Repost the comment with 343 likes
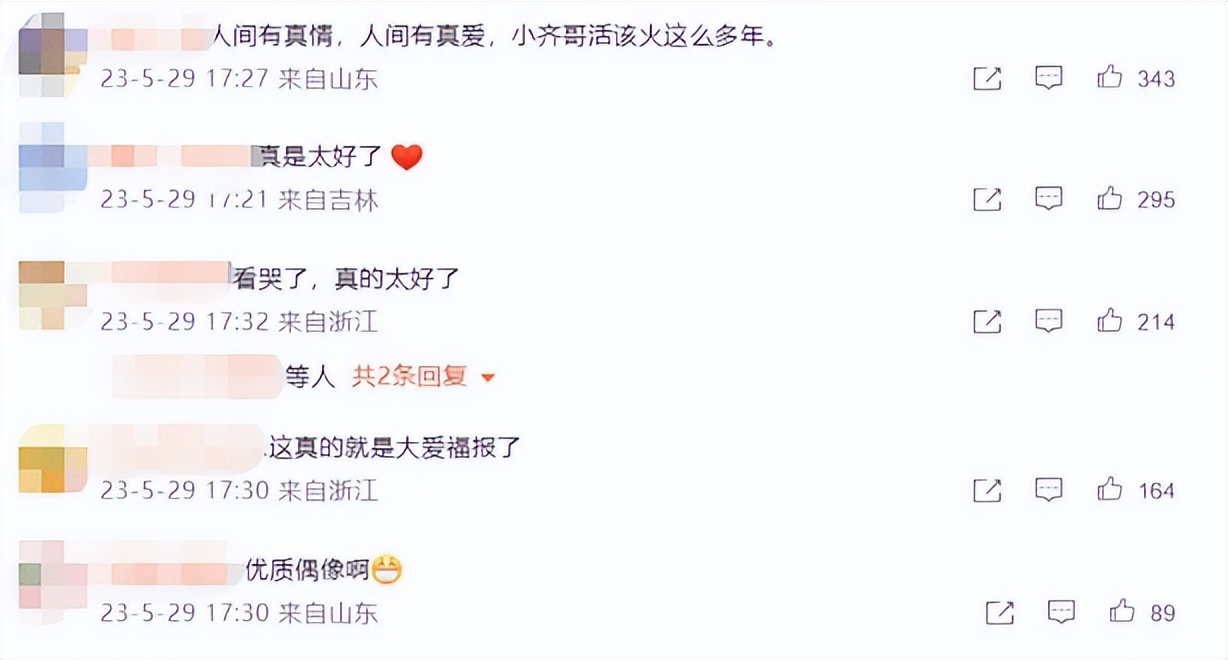 point(987,79)
